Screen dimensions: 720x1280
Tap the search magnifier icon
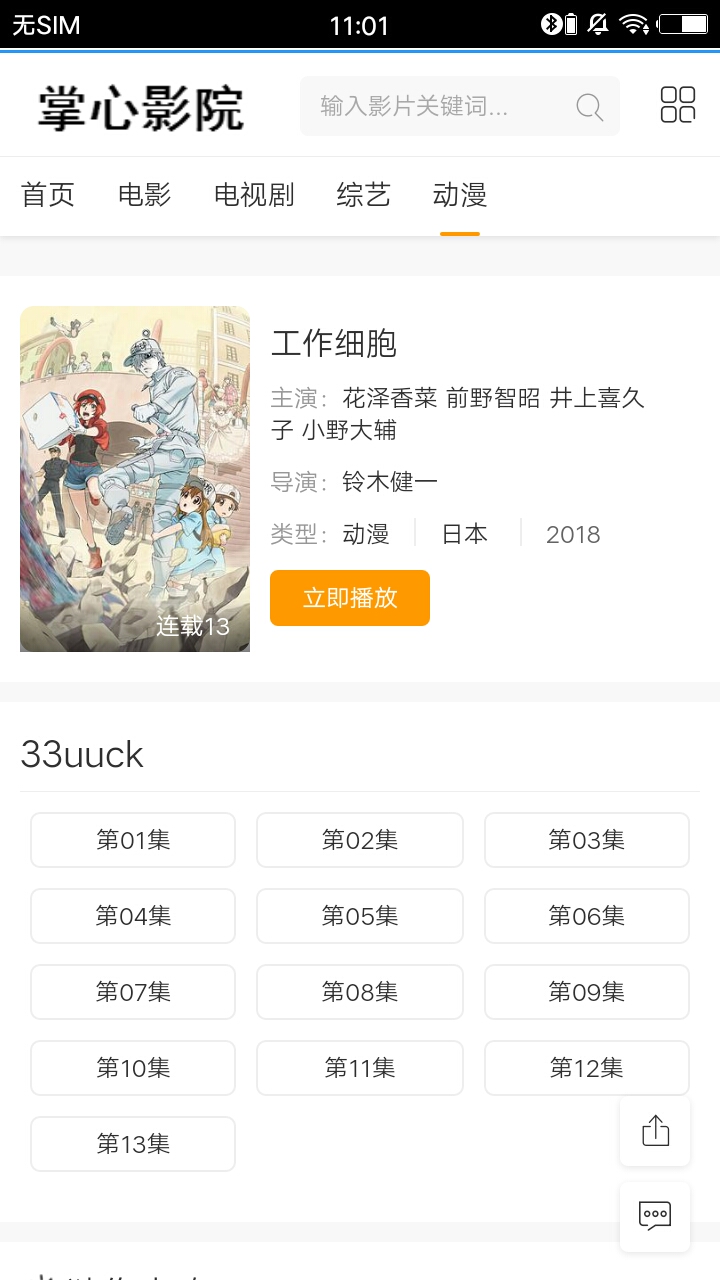[589, 107]
